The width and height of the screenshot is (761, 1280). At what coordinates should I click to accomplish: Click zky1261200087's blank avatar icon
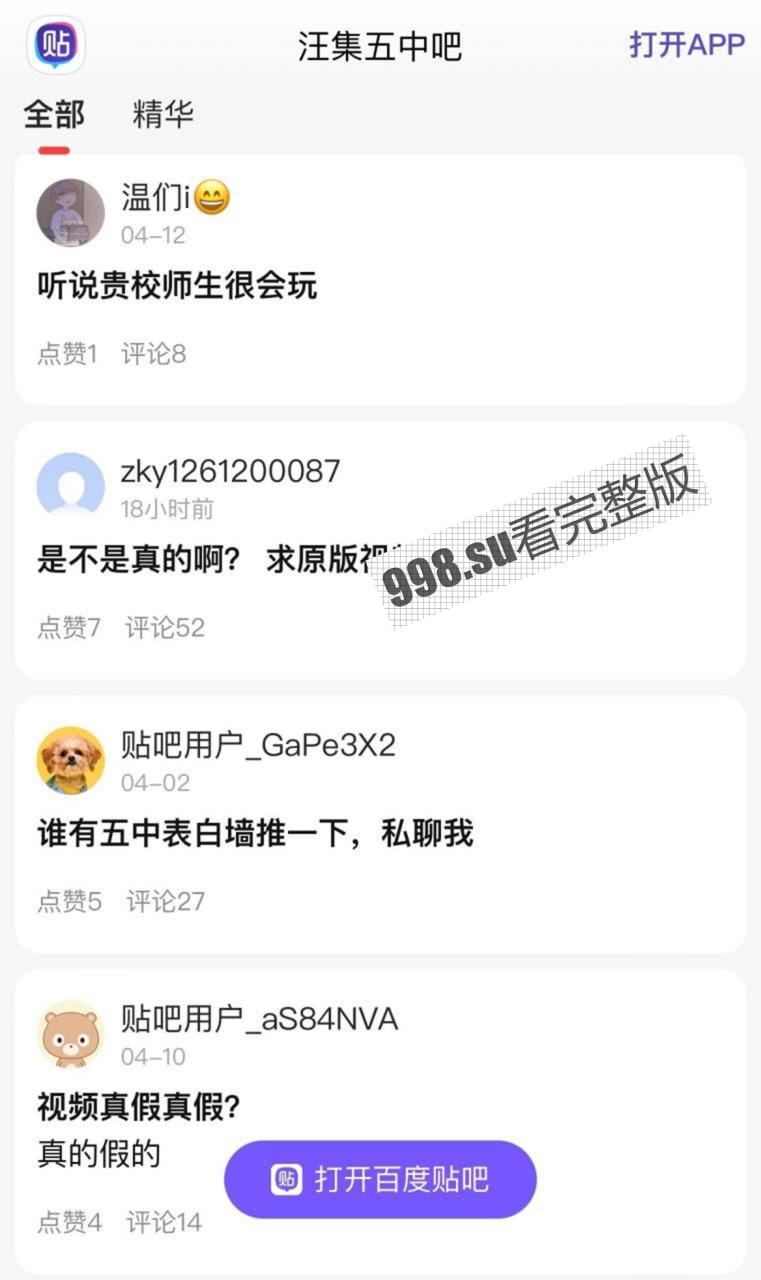(x=70, y=485)
